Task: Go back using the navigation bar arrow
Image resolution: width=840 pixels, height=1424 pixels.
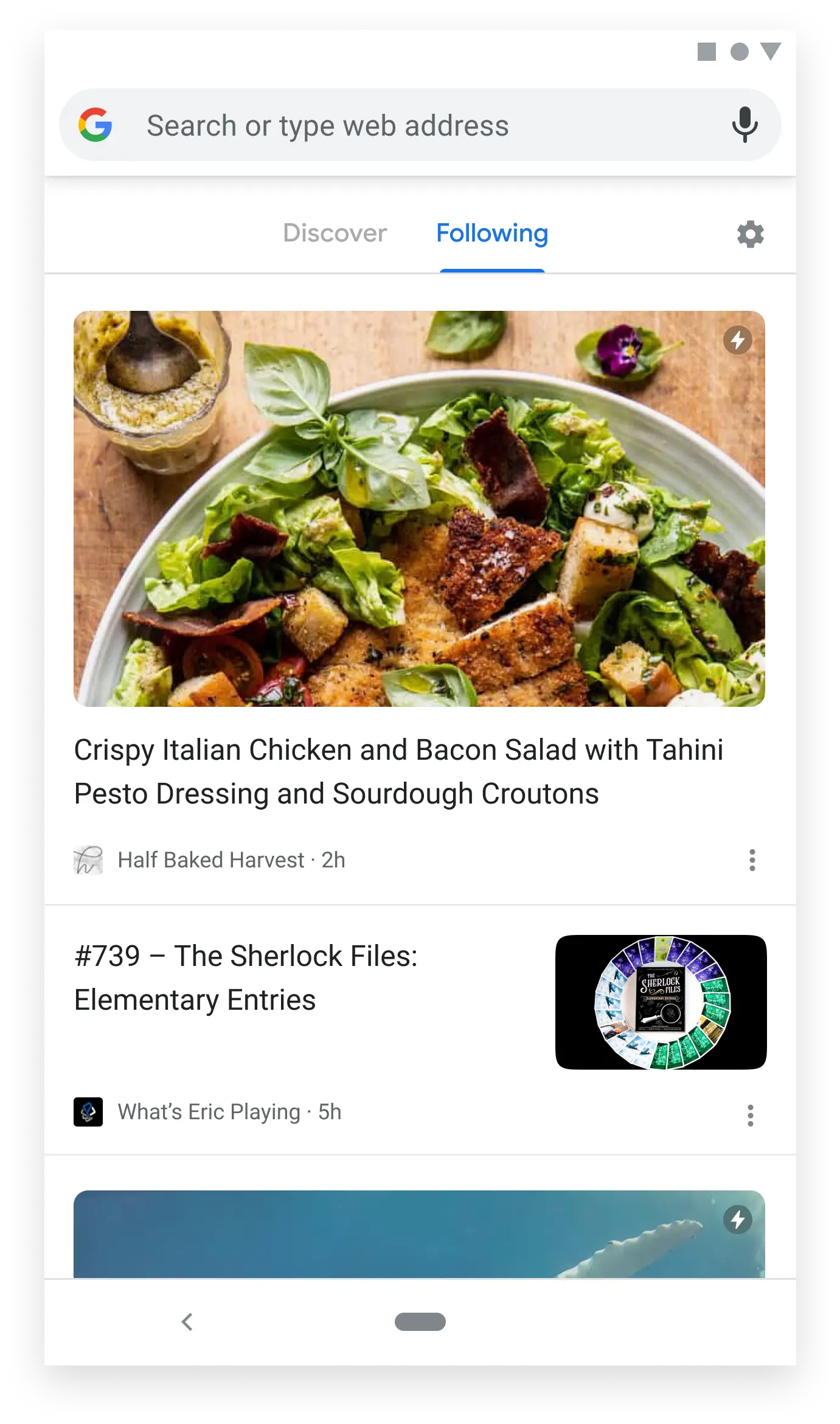Action: click(x=187, y=1322)
